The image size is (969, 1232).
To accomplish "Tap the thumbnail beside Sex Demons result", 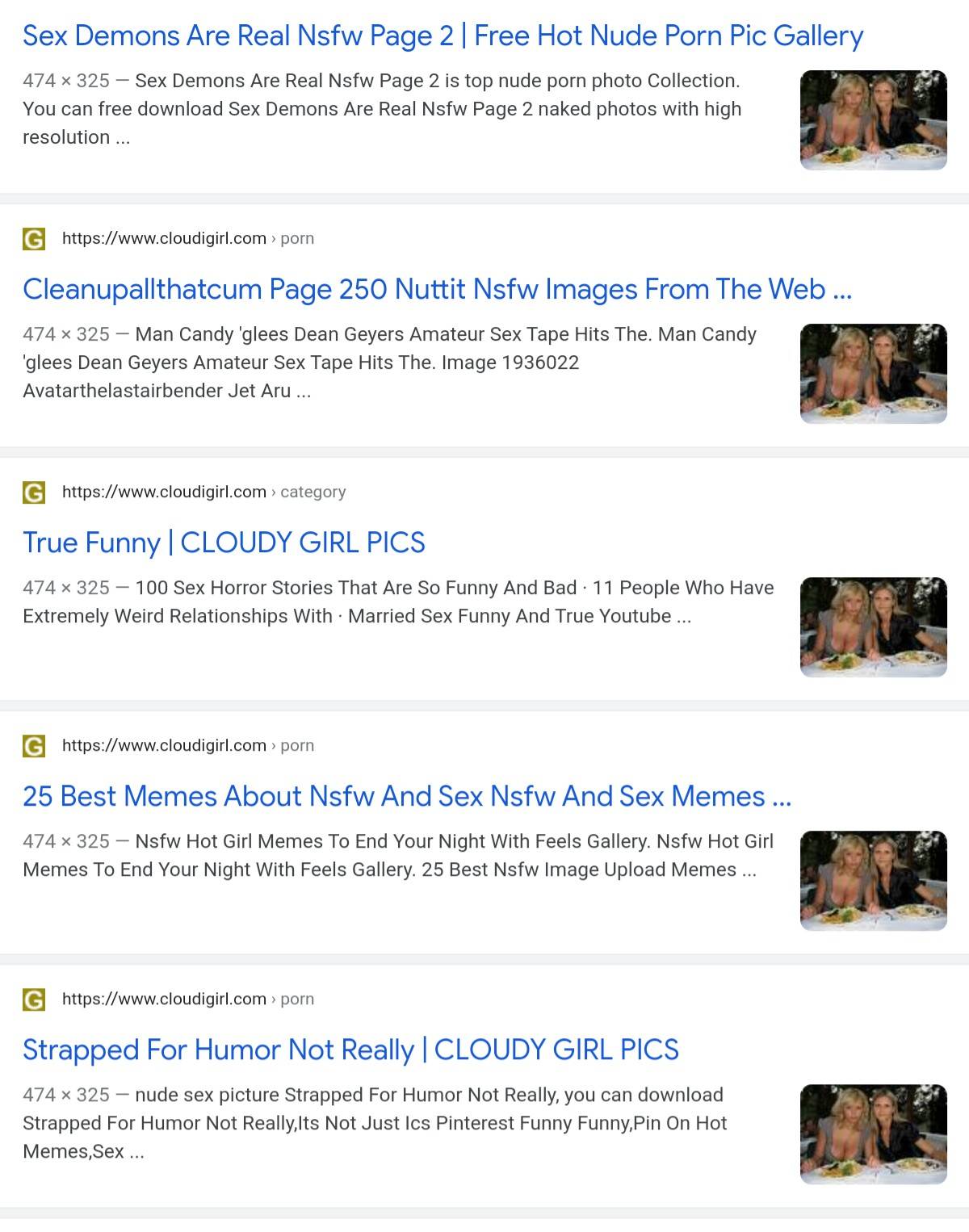I will (873, 120).
